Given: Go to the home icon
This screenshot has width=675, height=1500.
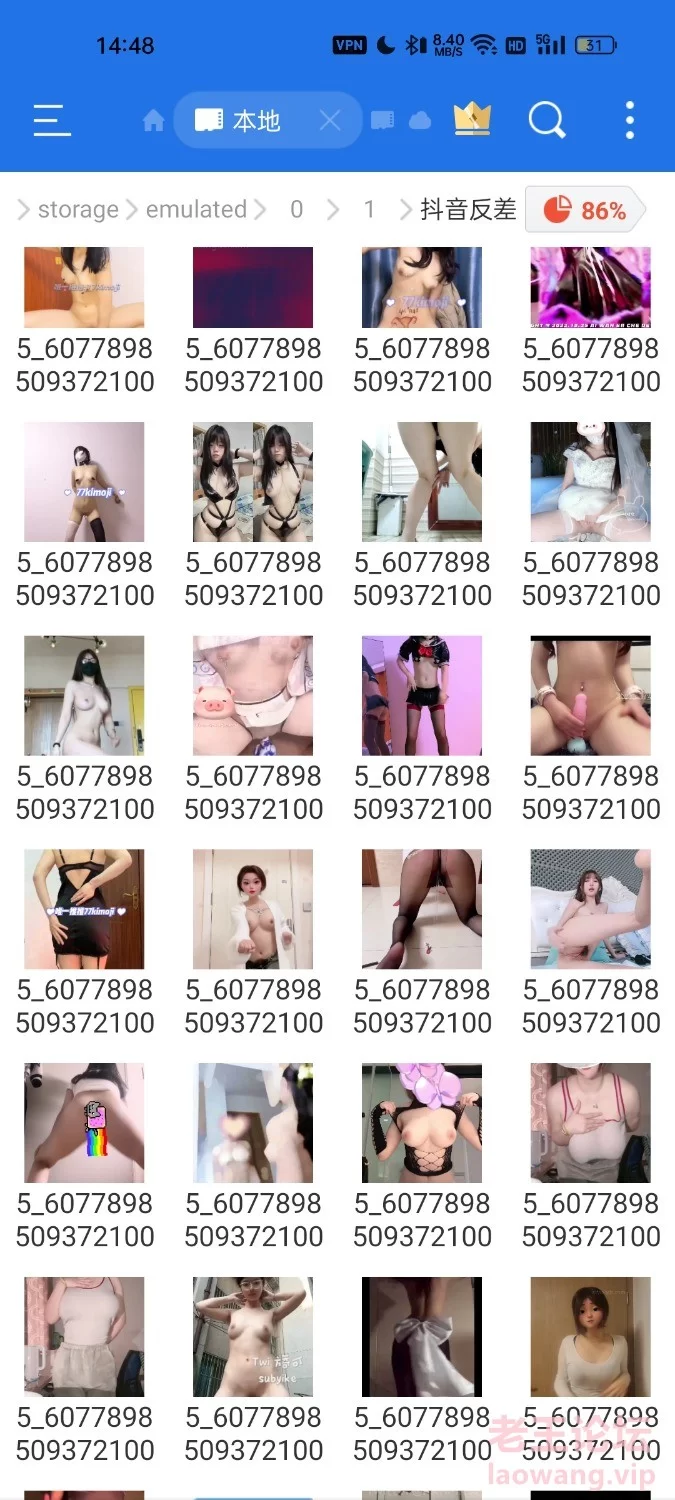Looking at the screenshot, I should tap(153, 121).
